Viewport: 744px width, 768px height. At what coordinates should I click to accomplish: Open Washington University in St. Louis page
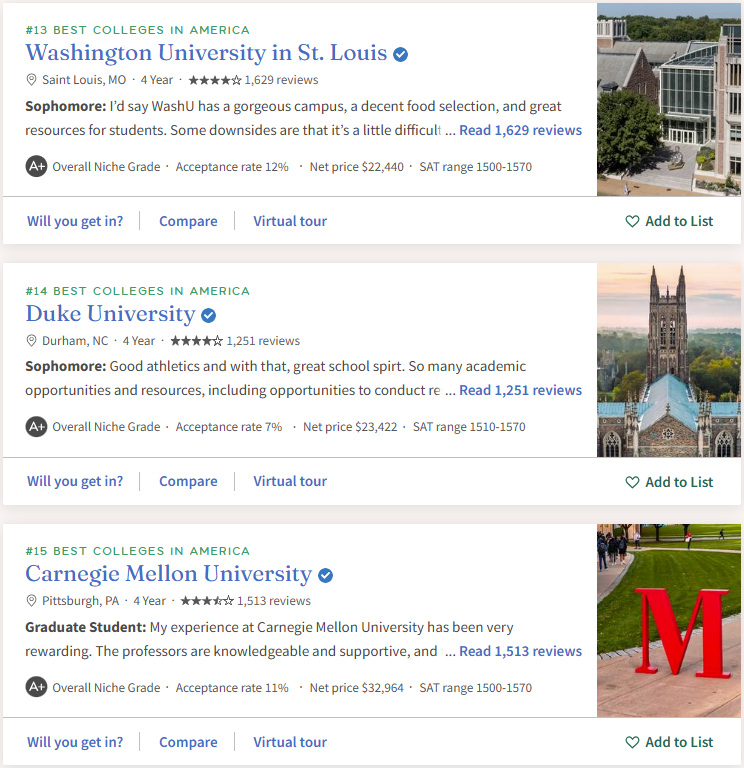[x=206, y=53]
